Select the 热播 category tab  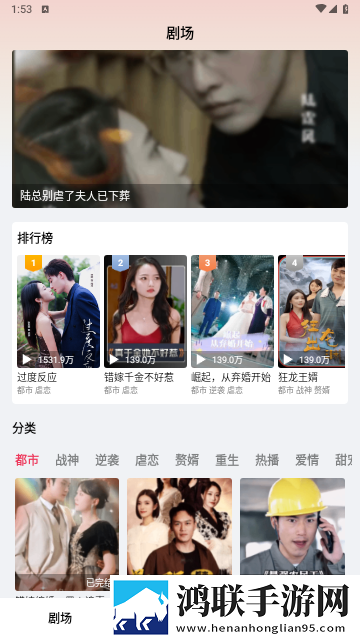pyautogui.click(x=267, y=460)
